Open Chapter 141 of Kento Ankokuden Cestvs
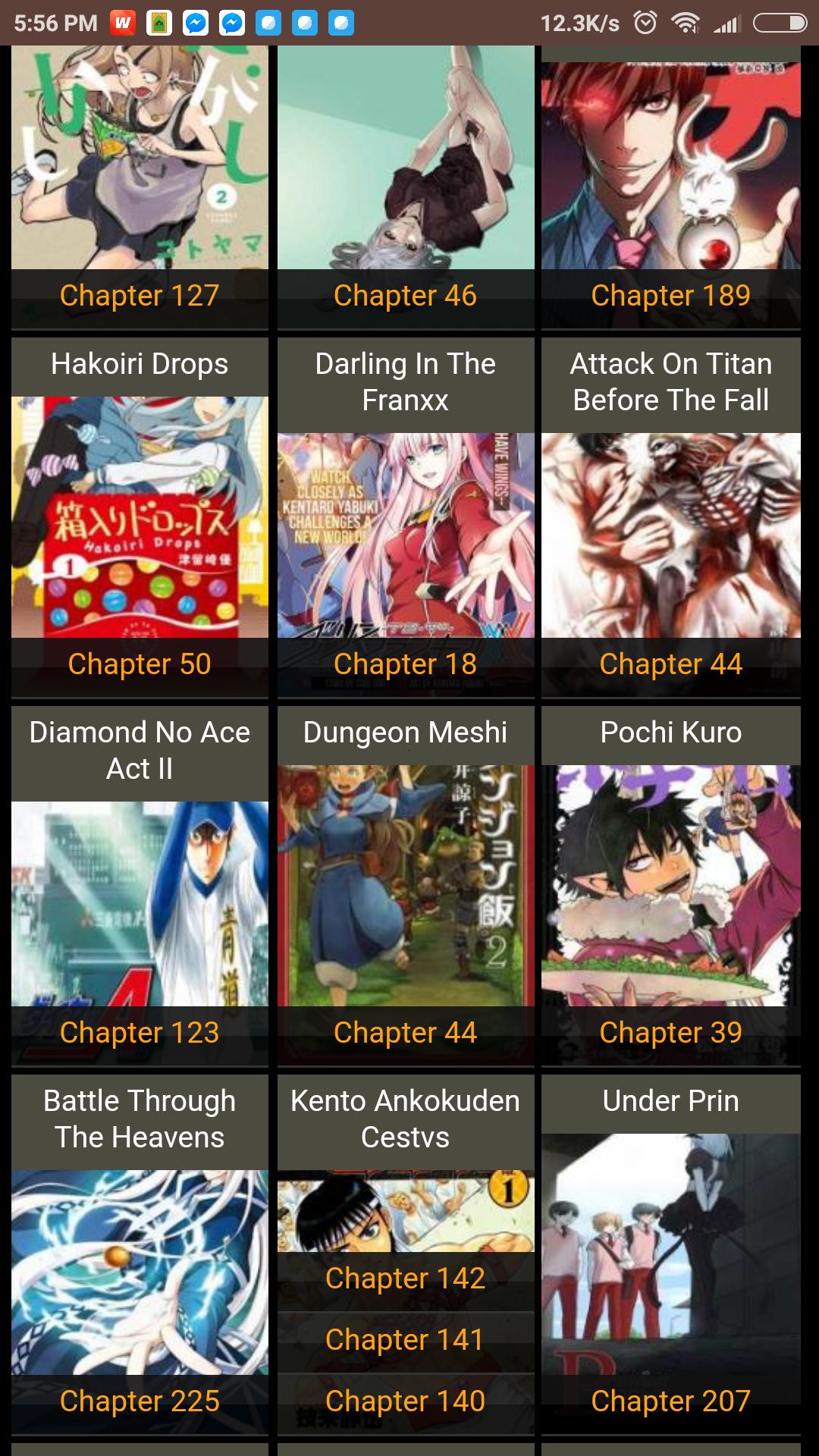The image size is (819, 1456). pos(405,1340)
